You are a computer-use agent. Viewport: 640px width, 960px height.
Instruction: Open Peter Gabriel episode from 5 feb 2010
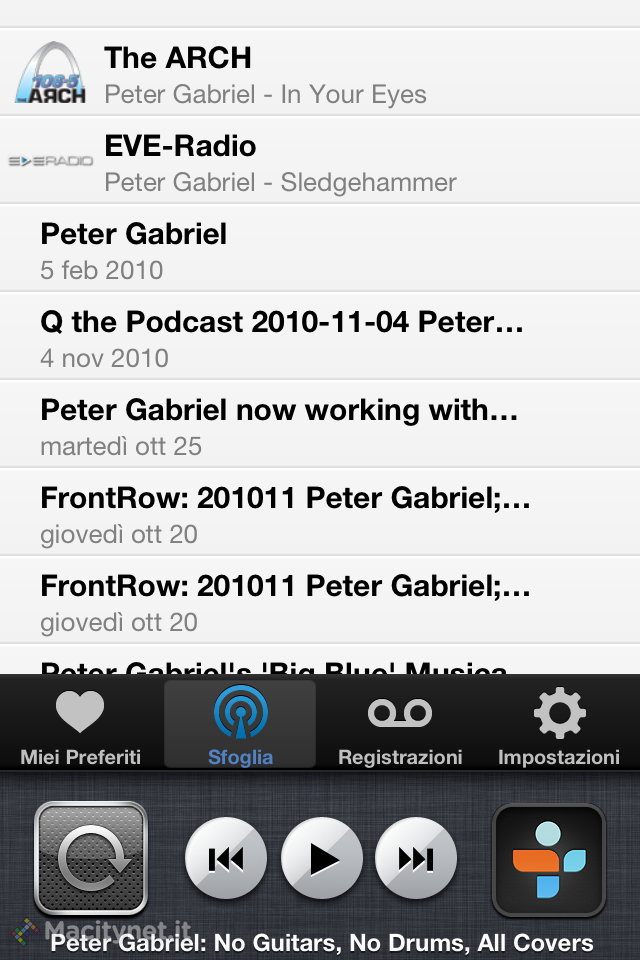[320, 249]
